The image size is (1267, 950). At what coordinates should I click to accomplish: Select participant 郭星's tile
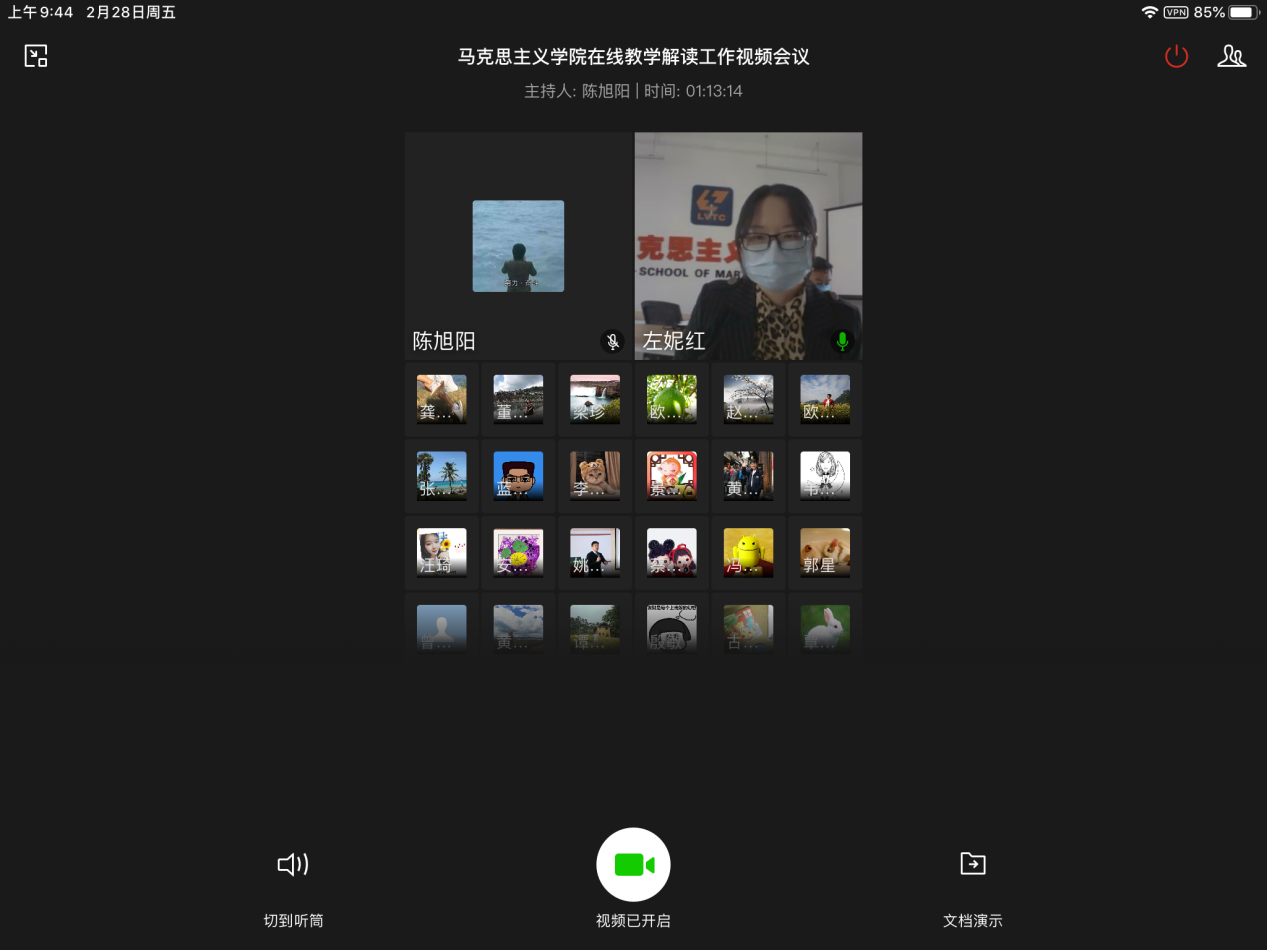(x=825, y=553)
